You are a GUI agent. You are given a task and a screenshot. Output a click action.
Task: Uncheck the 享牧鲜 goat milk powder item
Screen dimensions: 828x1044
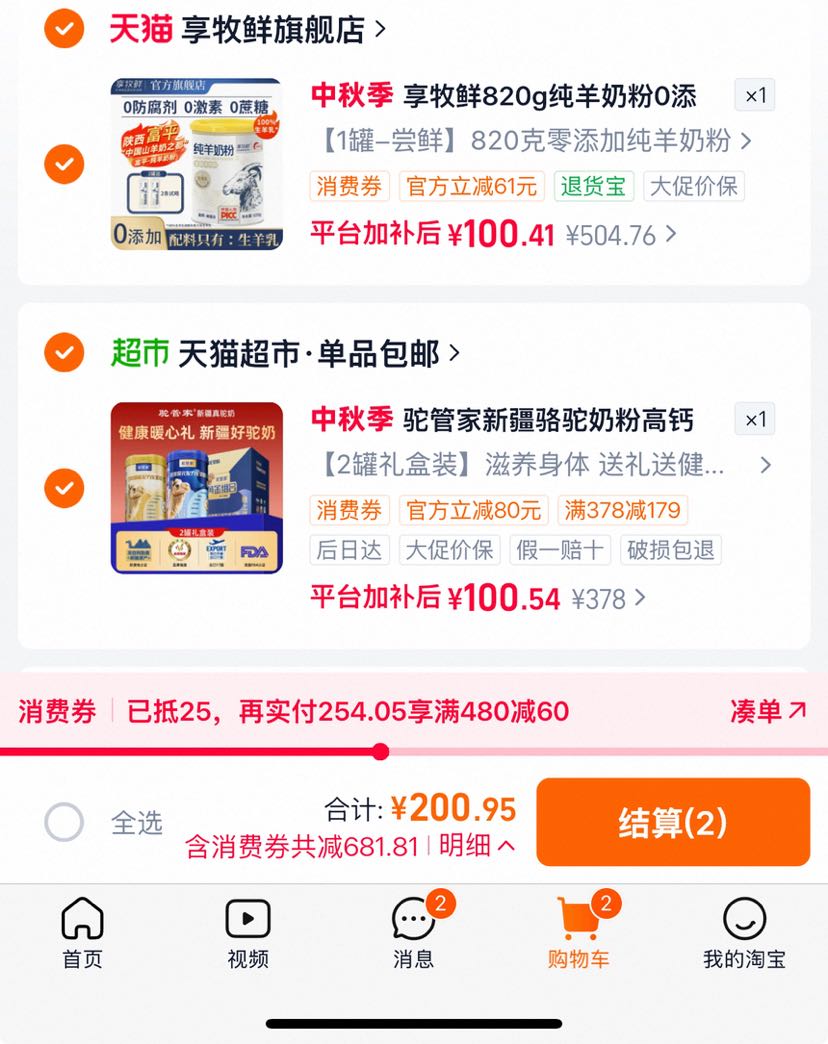coord(64,164)
